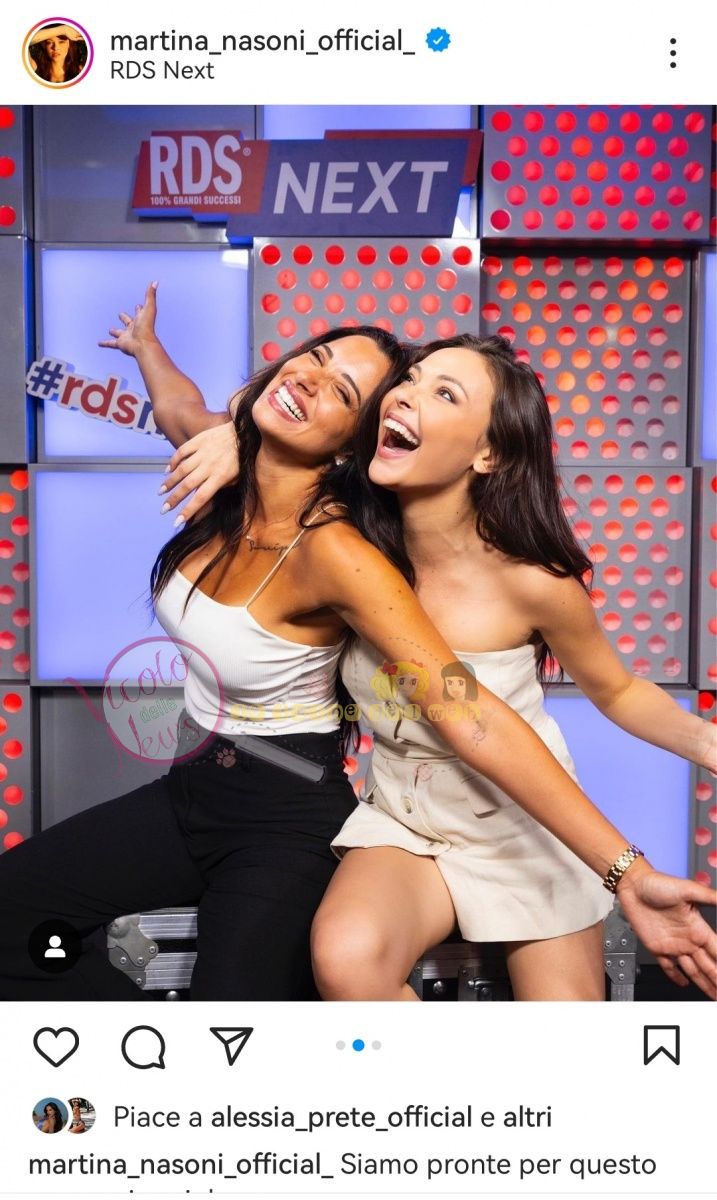View the list of other likes
The width and height of the screenshot is (717, 1200).
click(x=522, y=1116)
